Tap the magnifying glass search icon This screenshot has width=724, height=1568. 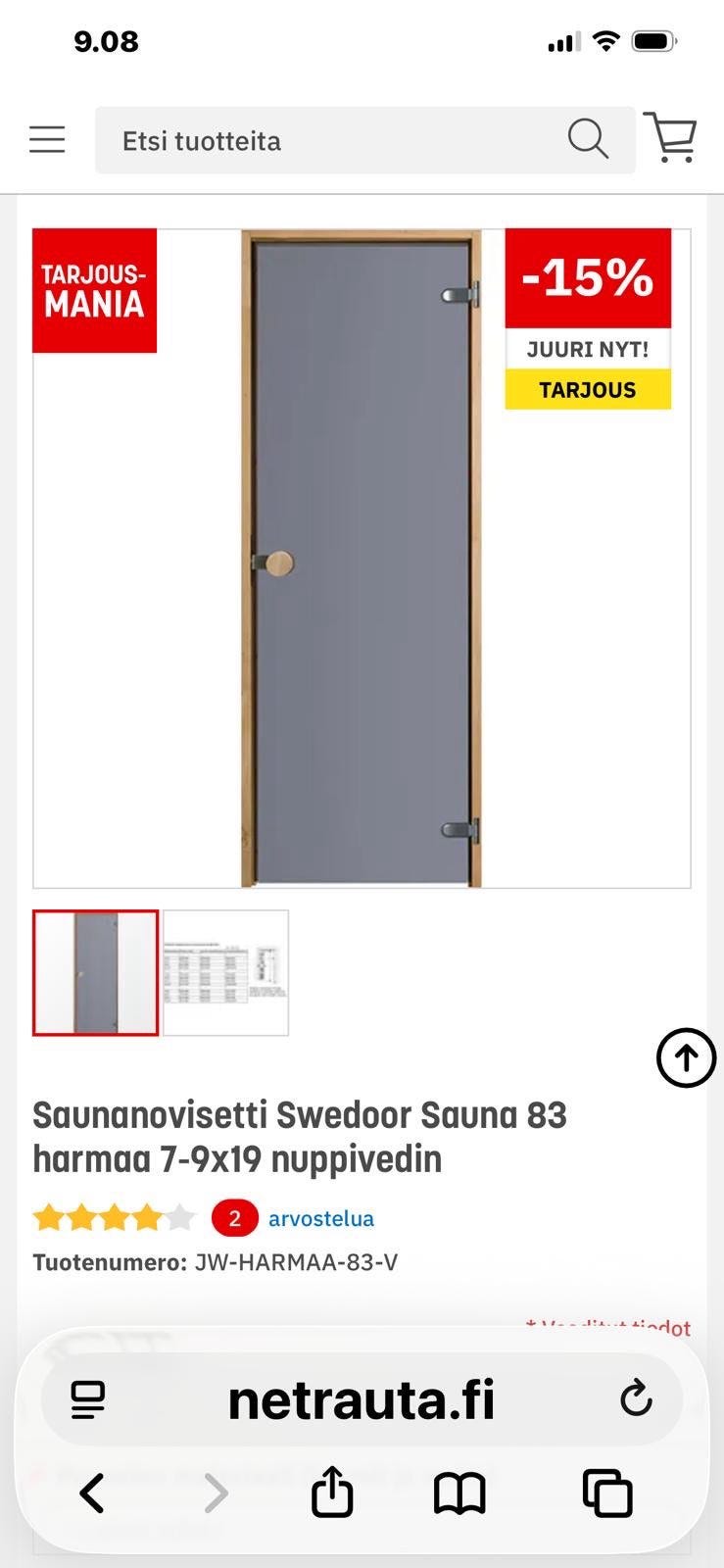[x=588, y=139]
